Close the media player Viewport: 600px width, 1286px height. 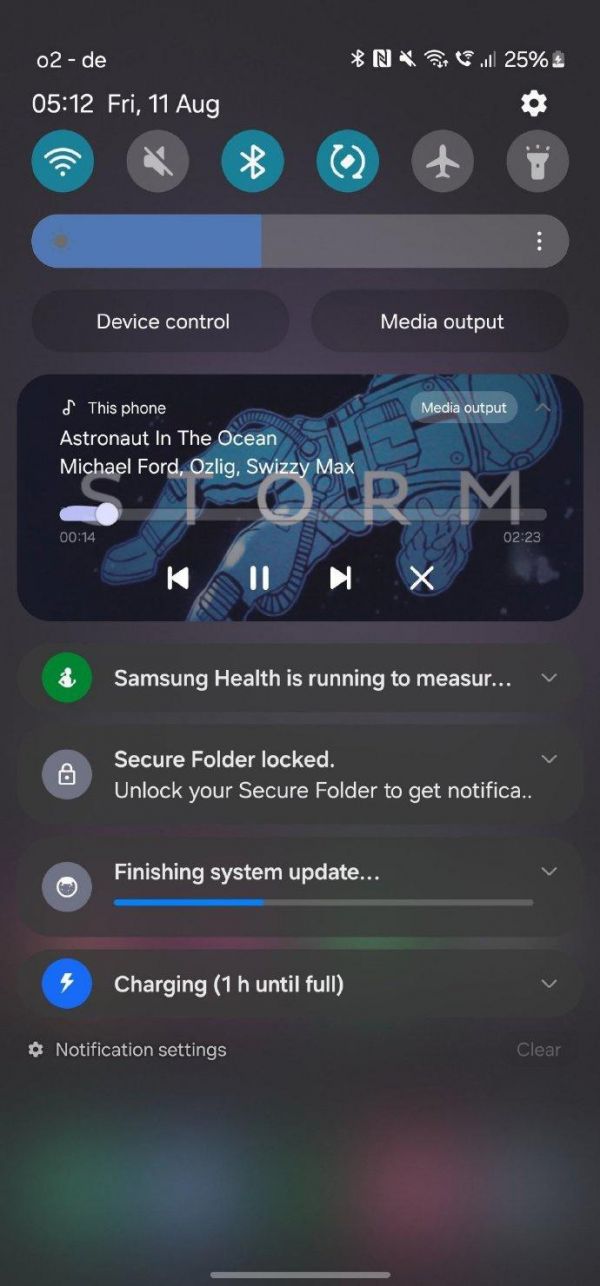pos(422,578)
